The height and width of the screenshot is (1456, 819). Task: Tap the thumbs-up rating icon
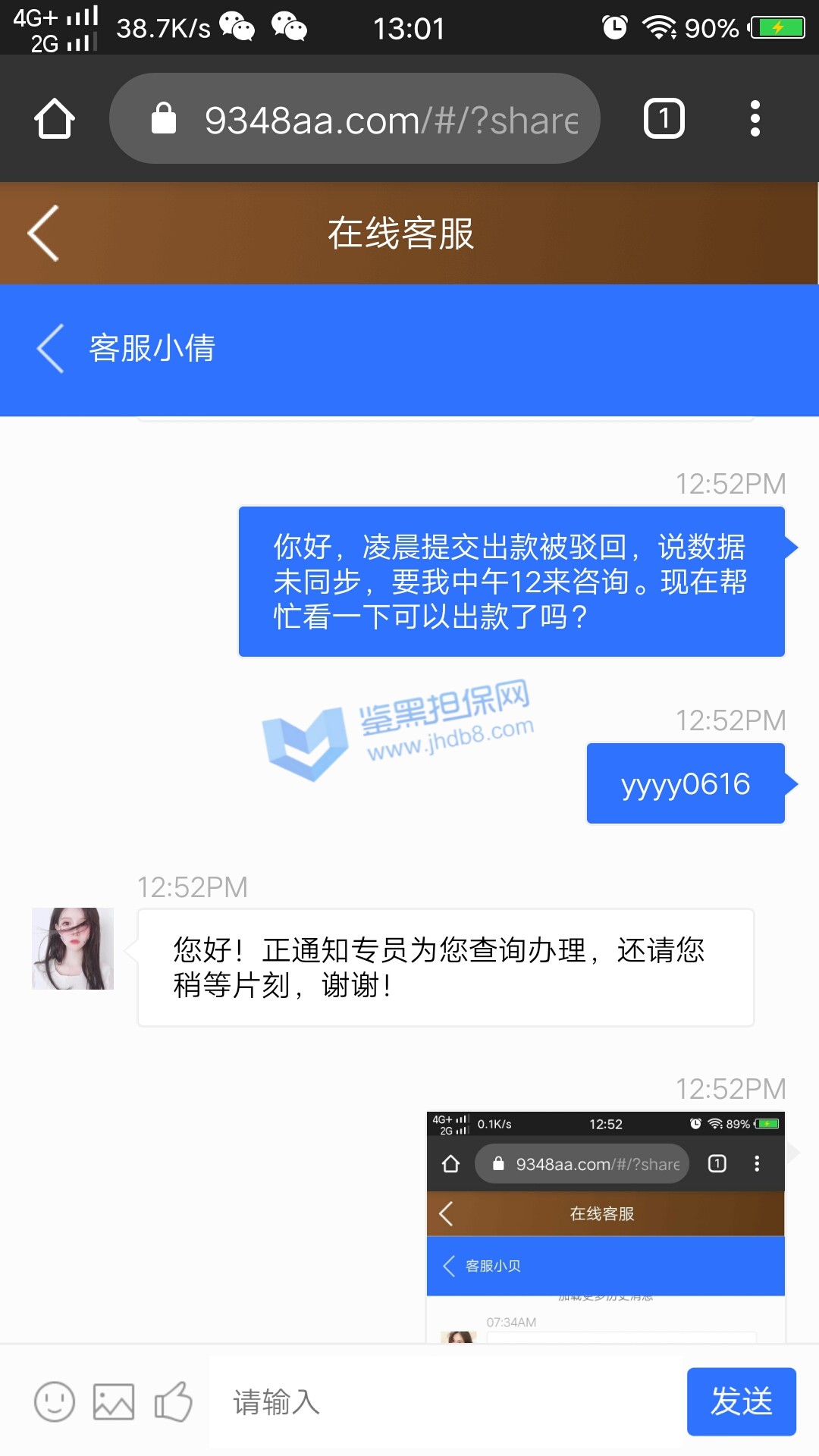(x=174, y=1401)
